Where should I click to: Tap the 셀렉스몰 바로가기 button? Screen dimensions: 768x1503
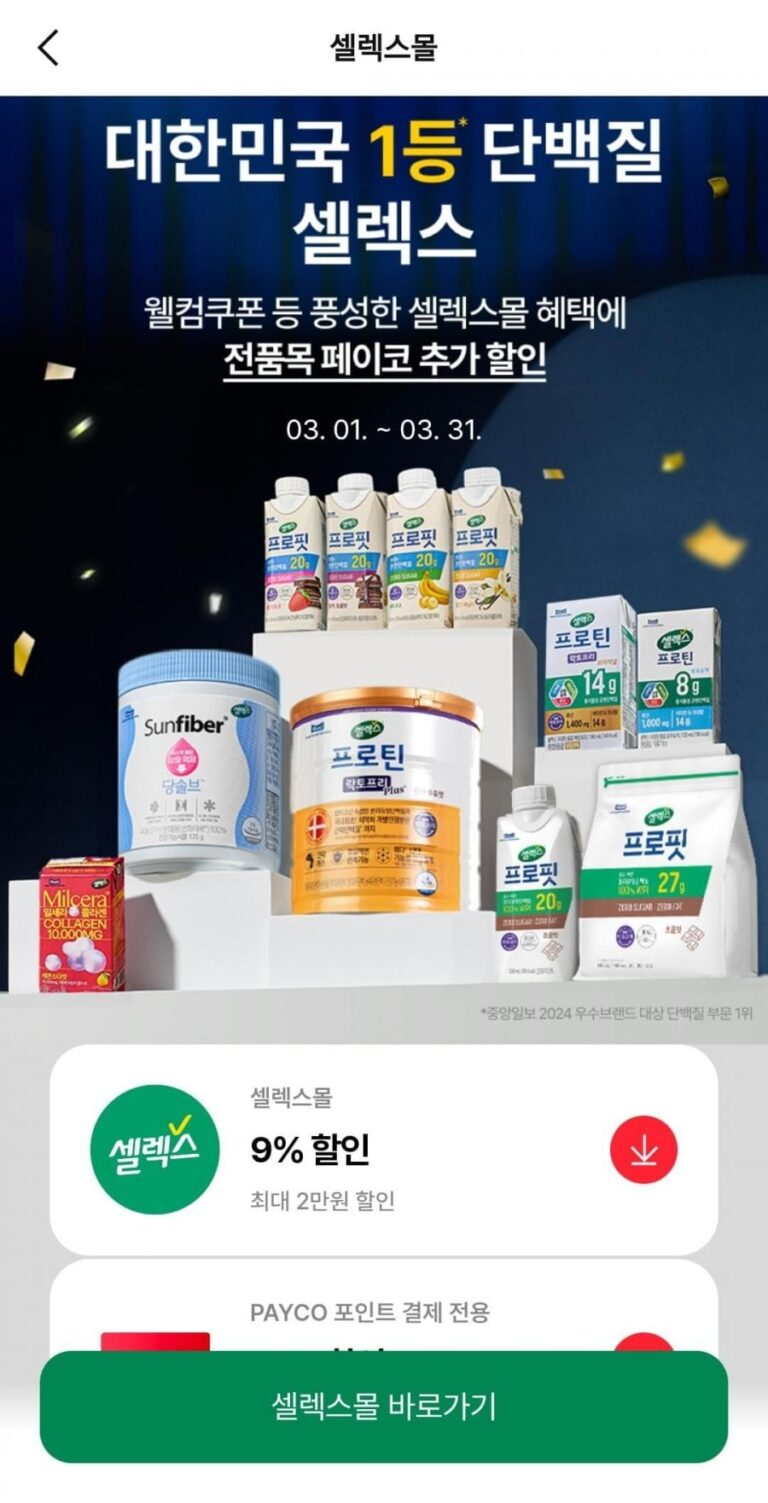384,1406
